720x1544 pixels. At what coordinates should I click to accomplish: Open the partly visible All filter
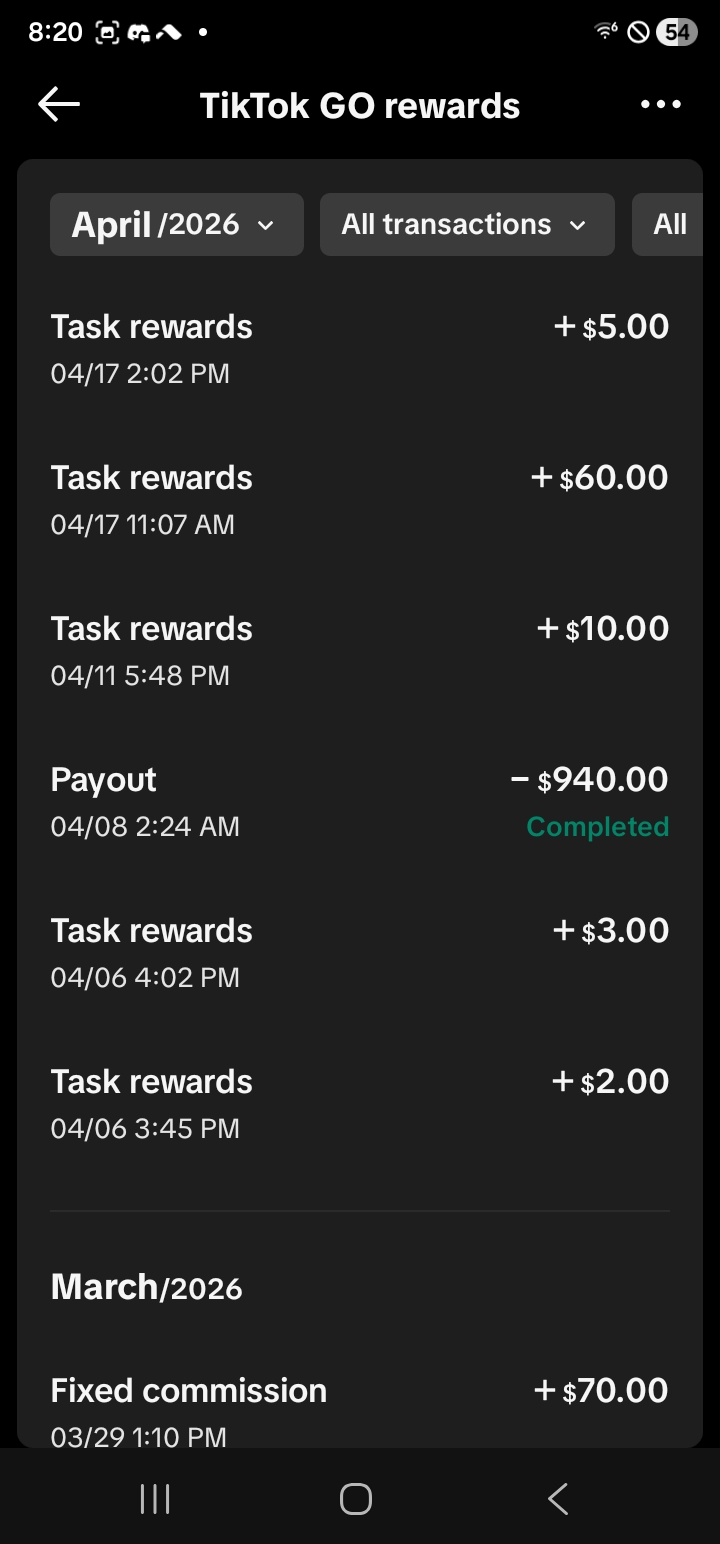(x=668, y=224)
